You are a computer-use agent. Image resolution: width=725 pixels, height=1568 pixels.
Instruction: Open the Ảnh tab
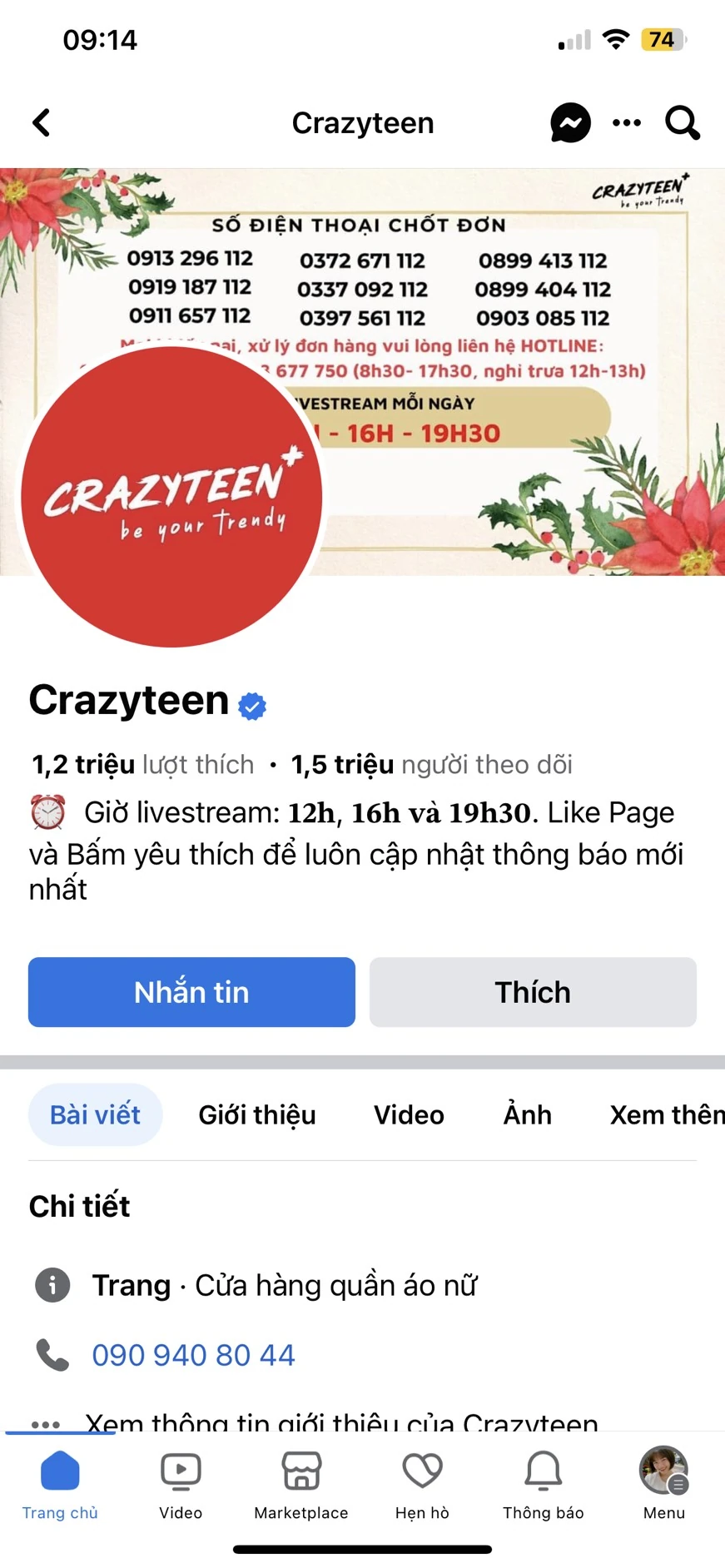tap(527, 1114)
